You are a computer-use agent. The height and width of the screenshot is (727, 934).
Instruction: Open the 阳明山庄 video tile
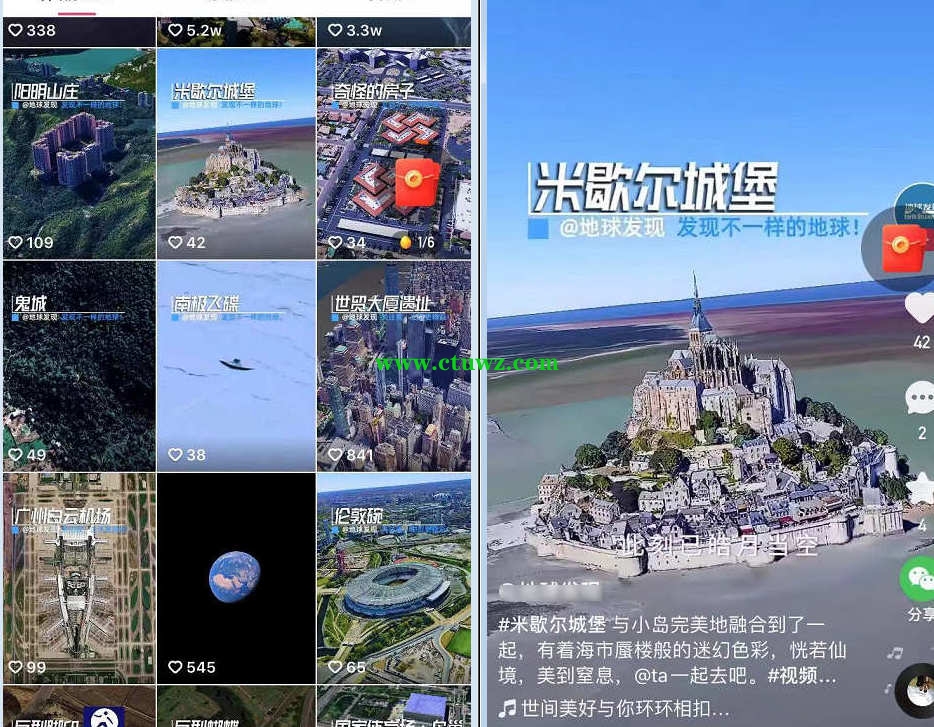coord(79,153)
